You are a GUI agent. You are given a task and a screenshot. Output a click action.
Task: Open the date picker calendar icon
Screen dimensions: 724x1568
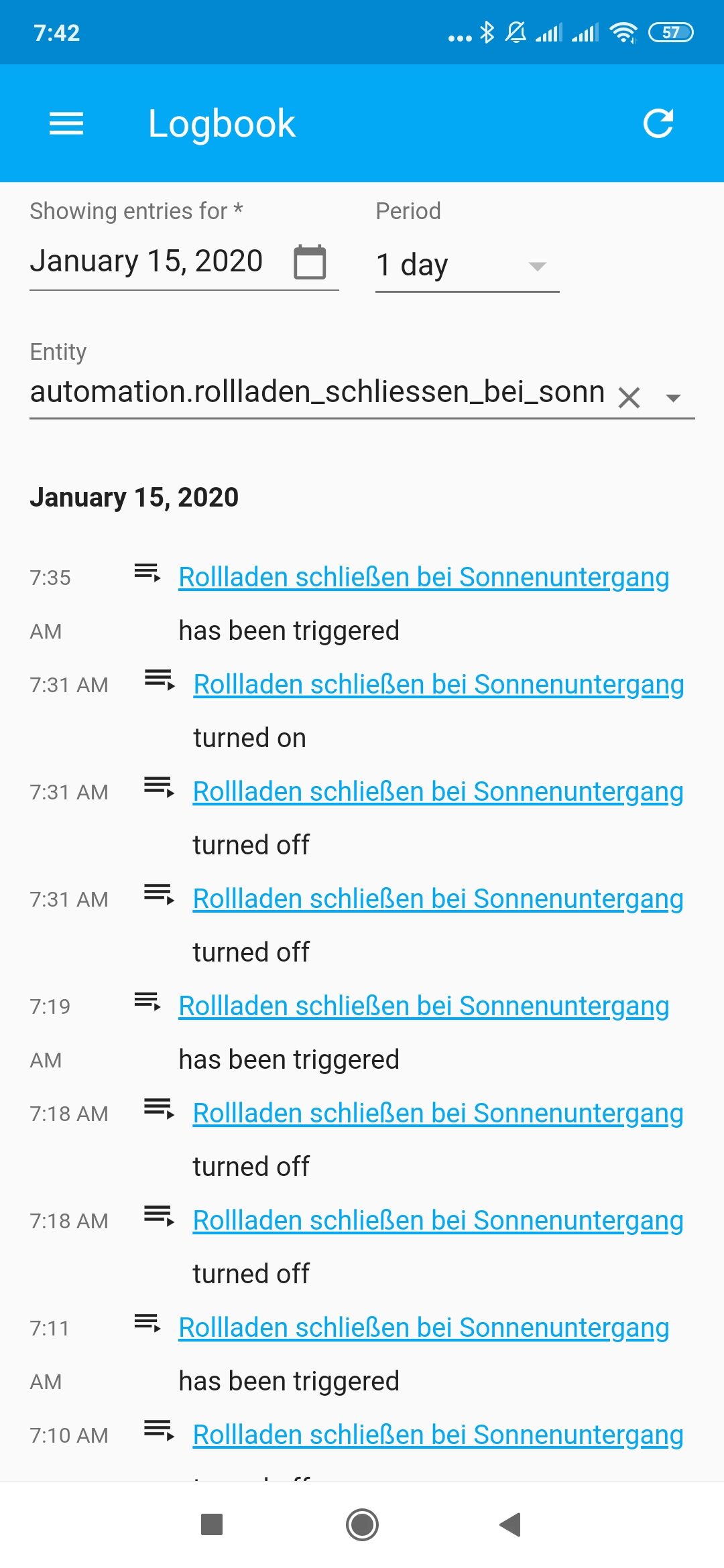pos(310,262)
